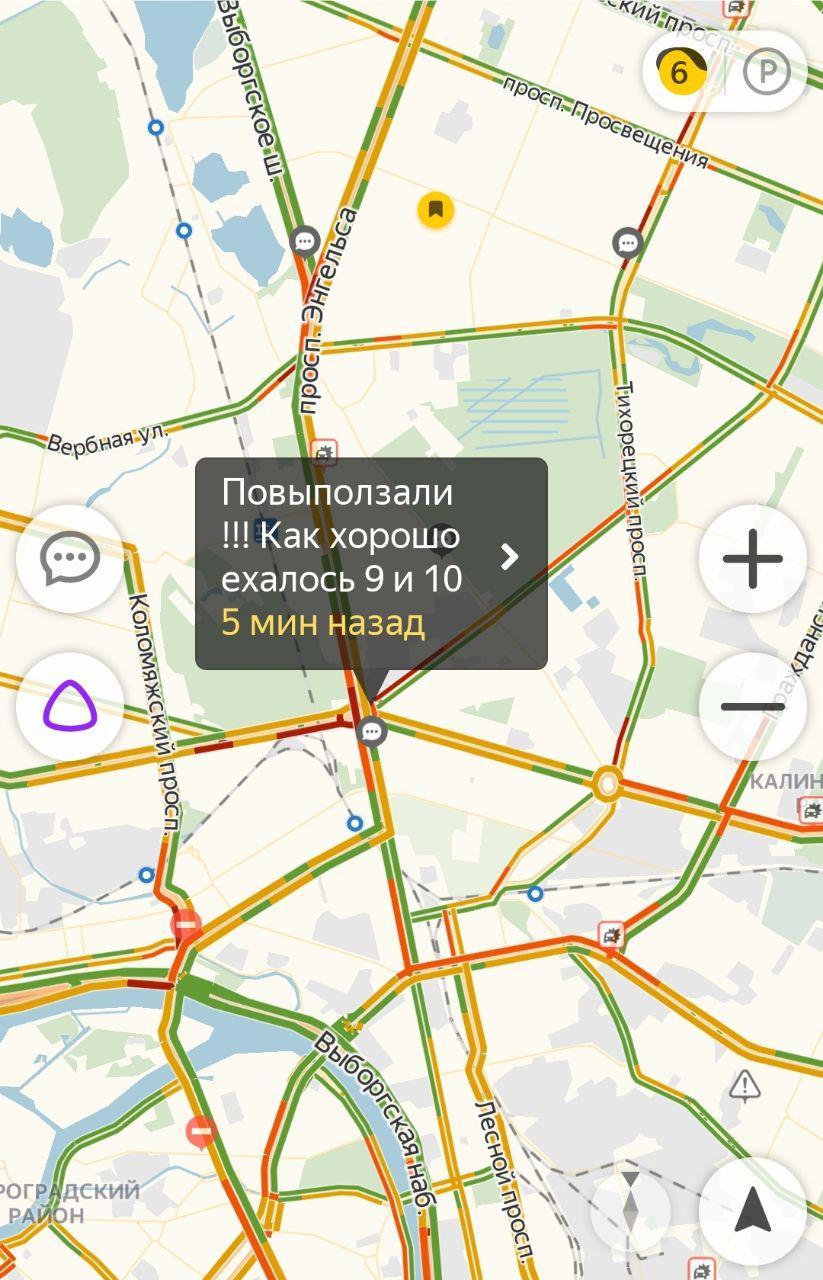Reset map orientation with the compass
Image resolution: width=823 pixels, height=1280 pixels.
tap(630, 1211)
